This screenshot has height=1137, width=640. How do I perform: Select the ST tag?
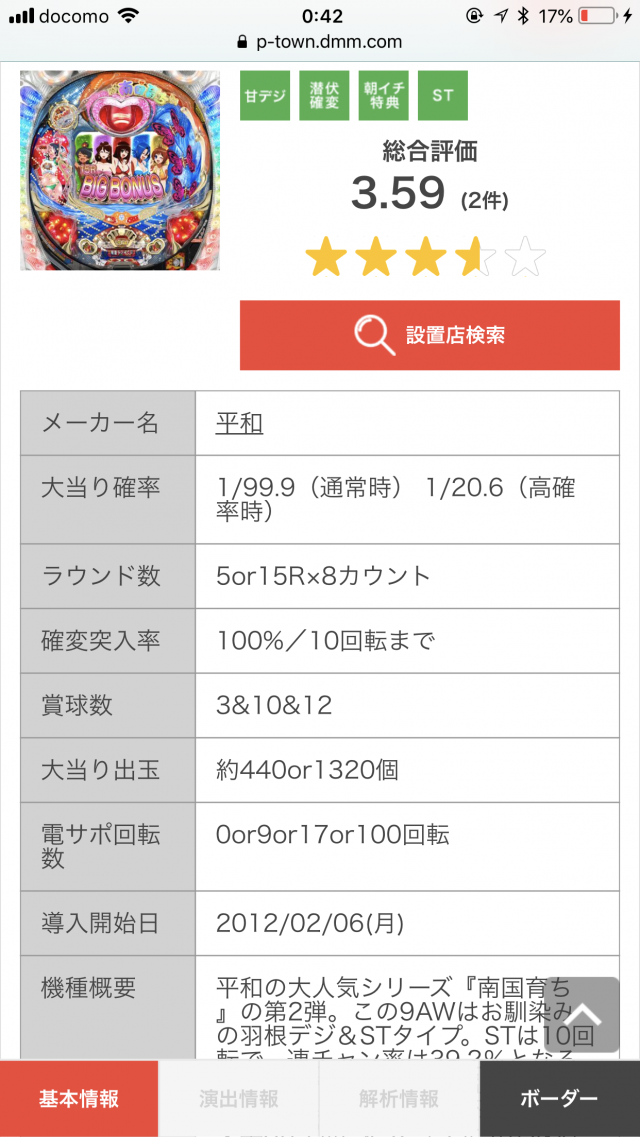(442, 96)
